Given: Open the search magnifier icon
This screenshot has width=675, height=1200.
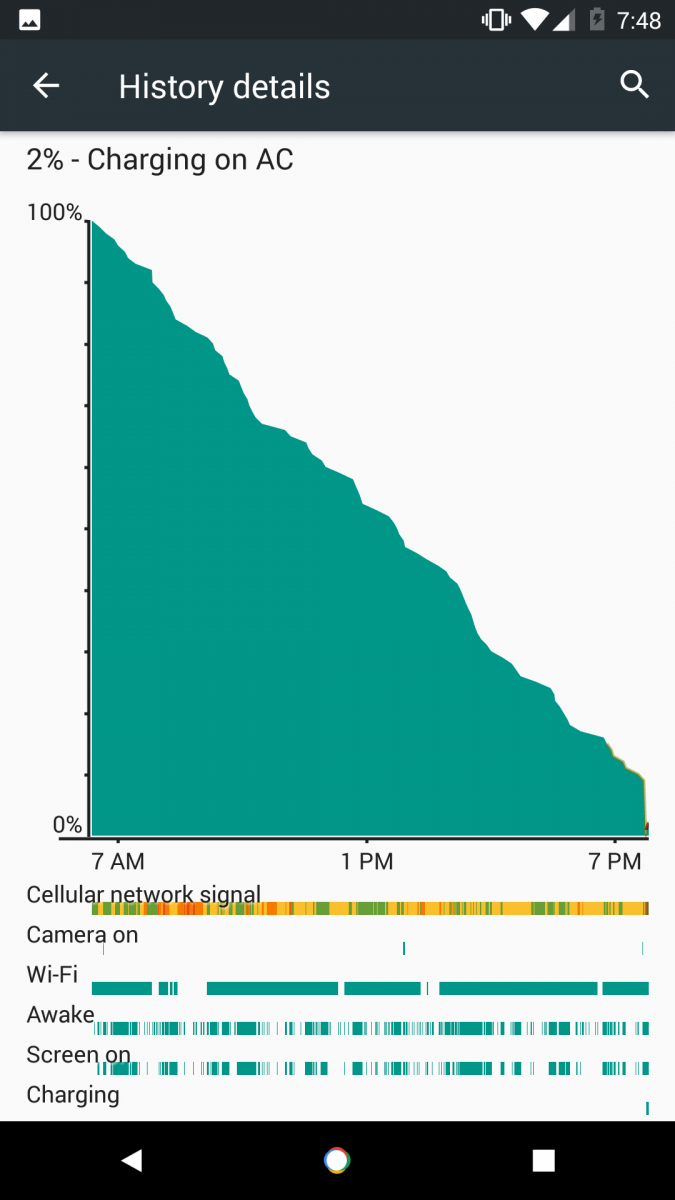Looking at the screenshot, I should 635,85.
